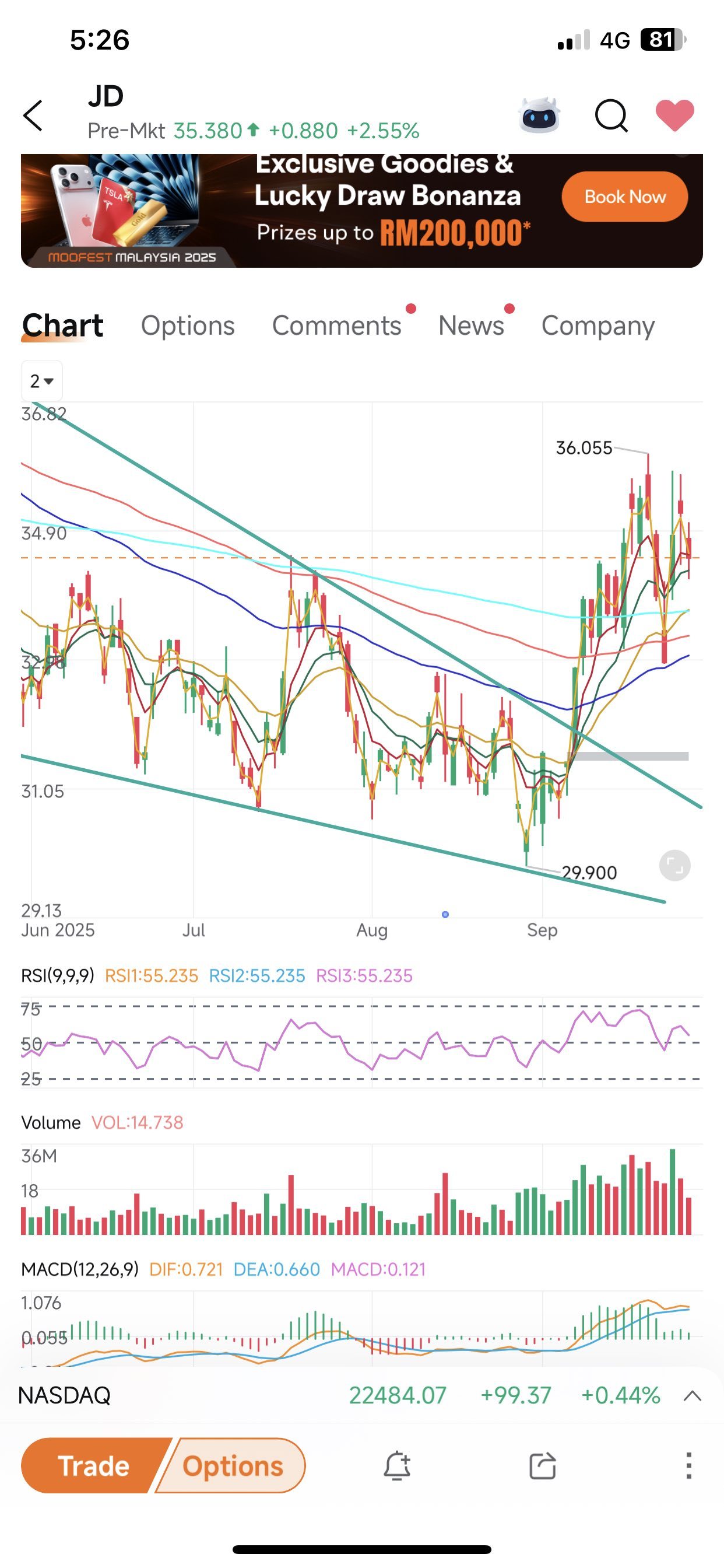Remove JD from the favorites heart
The width and height of the screenshot is (724, 1568).
(674, 115)
